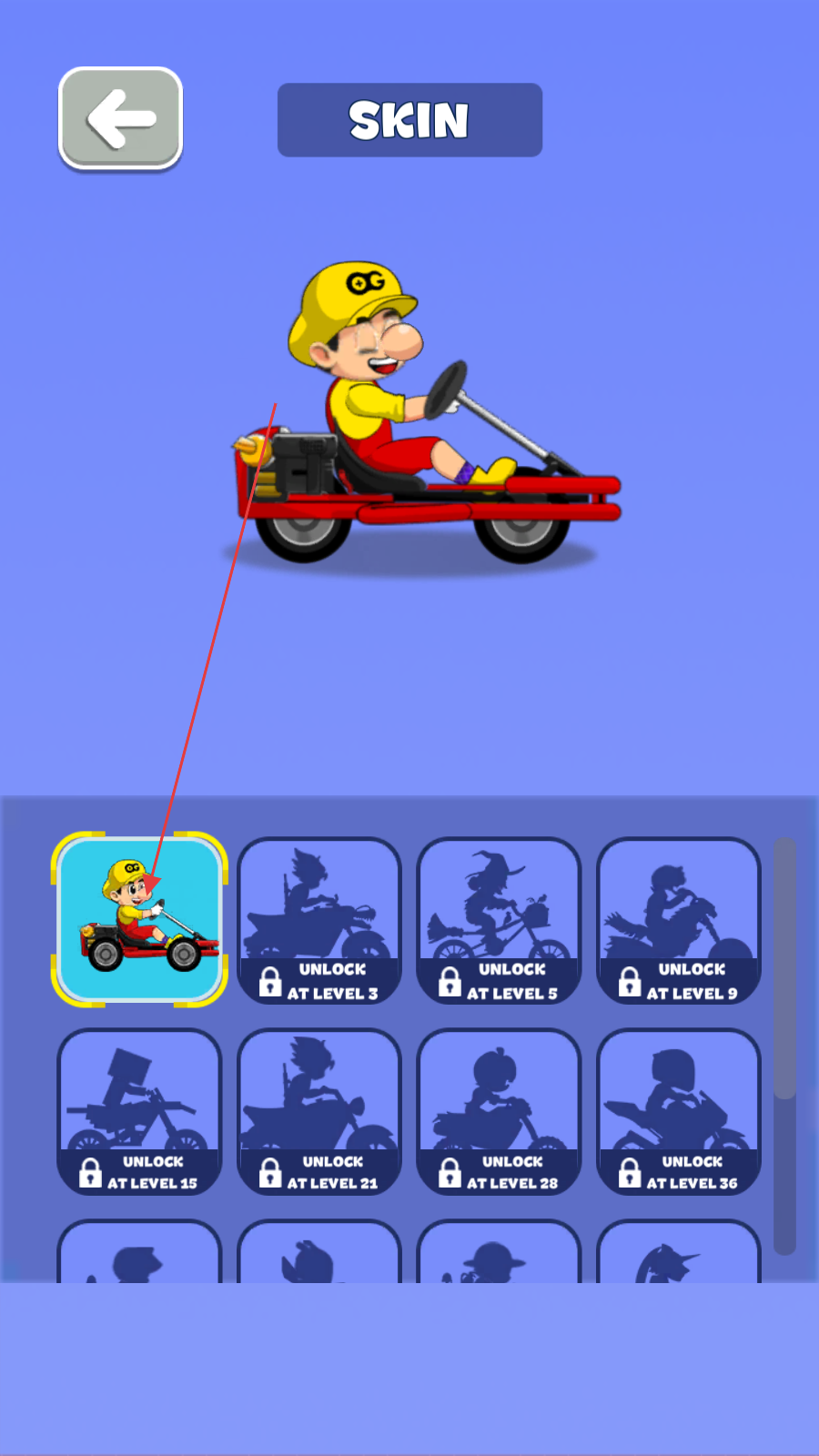The image size is (819, 1456).
Task: Open the skin locked until level 36
Action: tap(678, 1112)
